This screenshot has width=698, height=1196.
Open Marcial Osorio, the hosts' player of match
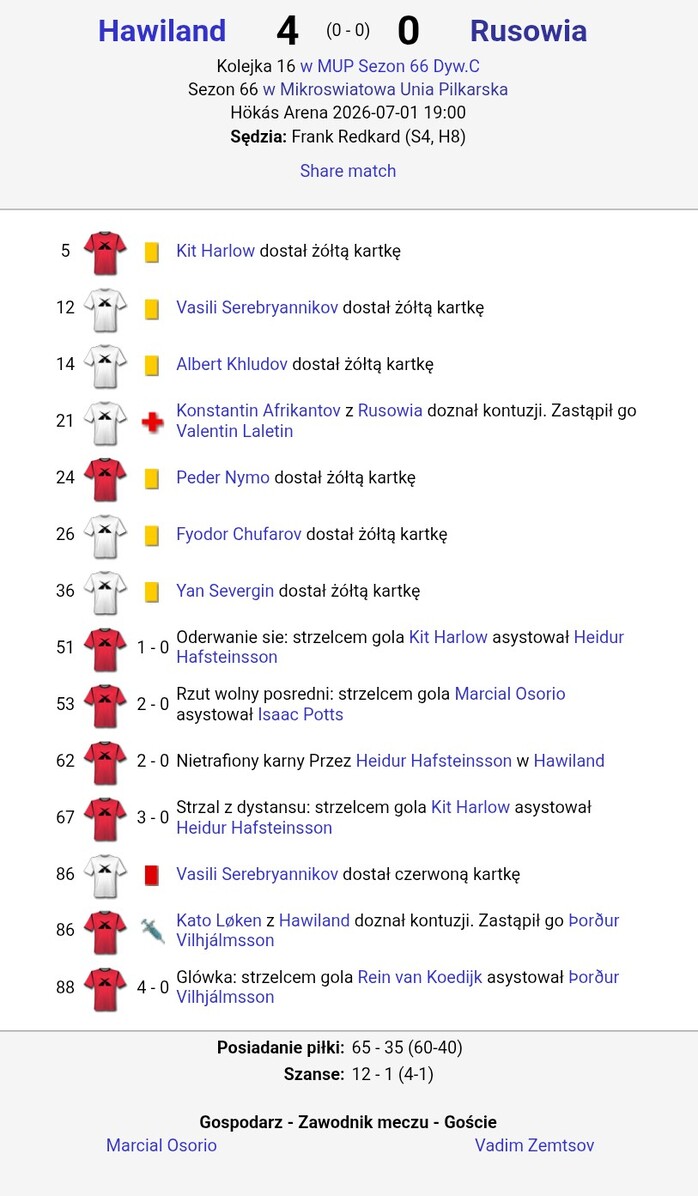tap(162, 1145)
